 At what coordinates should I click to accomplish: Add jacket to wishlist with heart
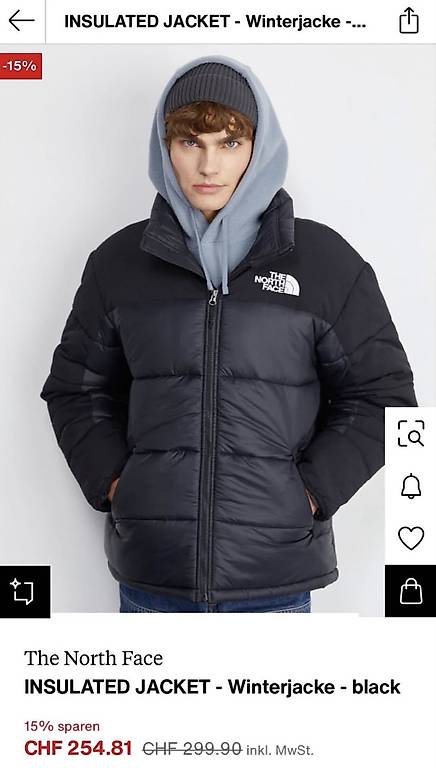pyautogui.click(x=411, y=538)
